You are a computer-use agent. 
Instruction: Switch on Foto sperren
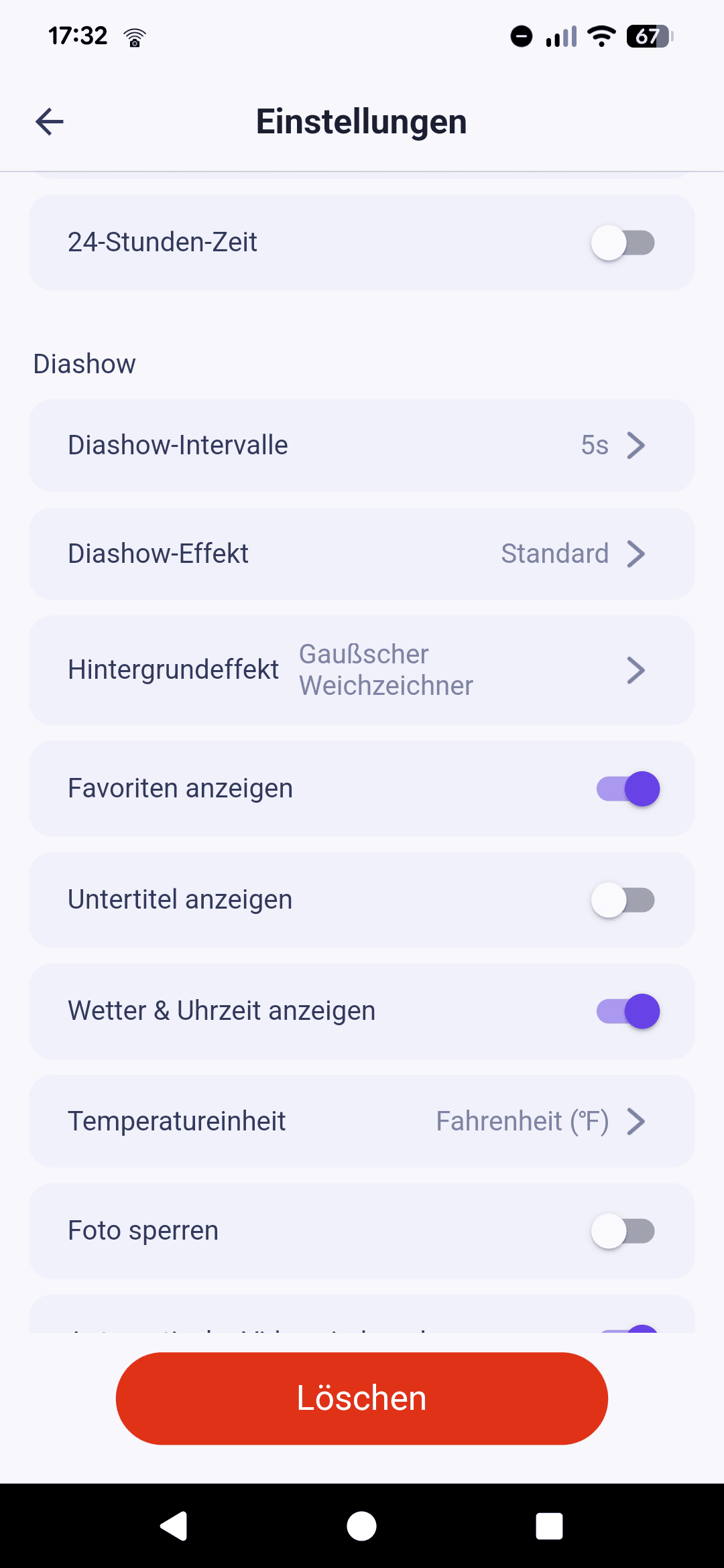[x=623, y=1231]
